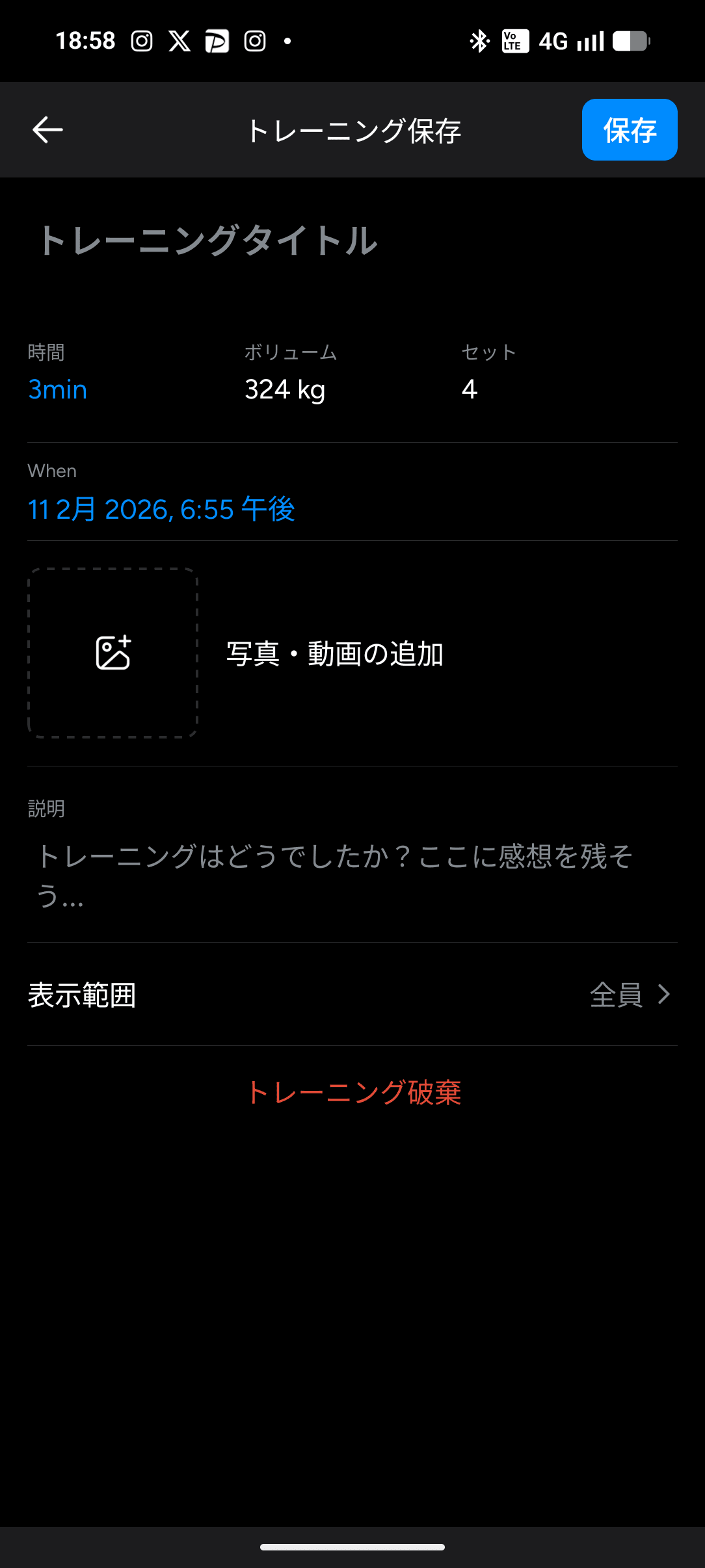Discard workout via トレーニング破棄
This screenshot has width=705, height=1568.
(x=353, y=1092)
